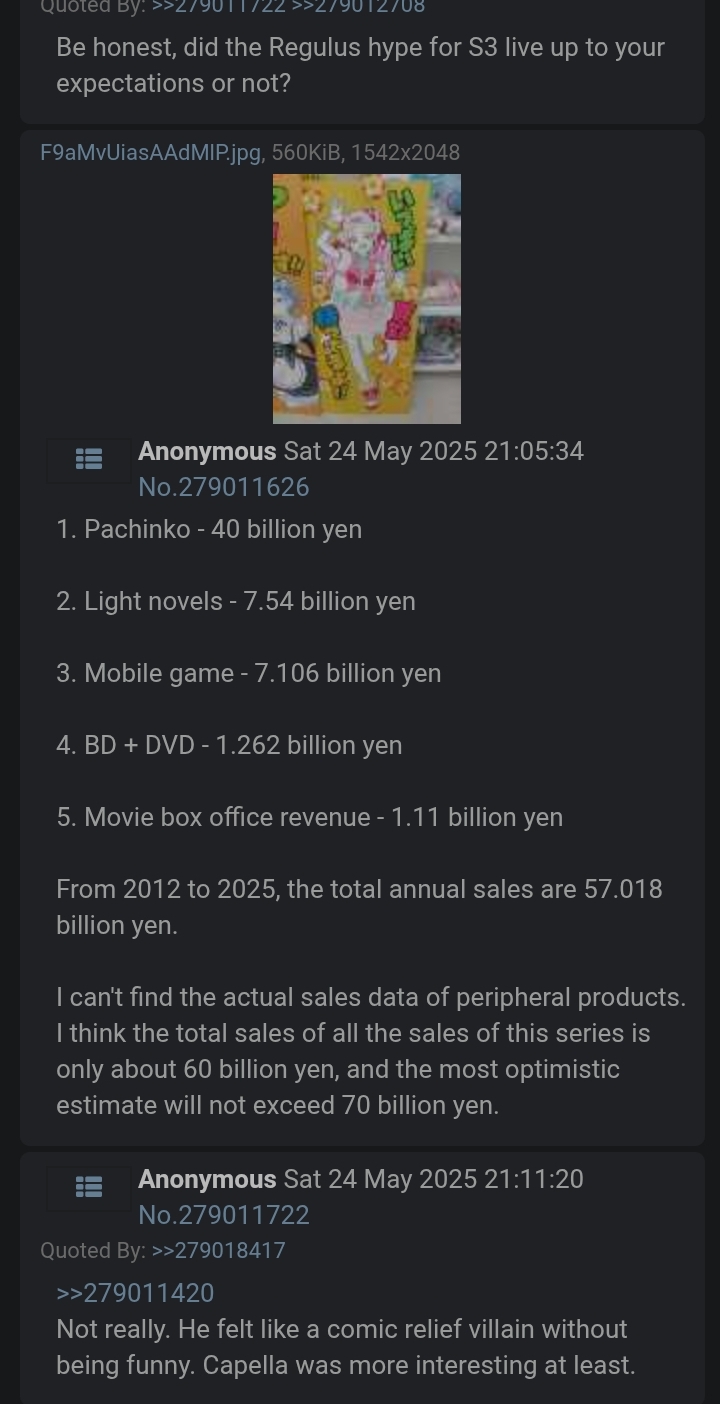Screen dimensions: 720x1404
Task: Open the menu icon for post 21:05:34
Action: [x=89, y=459]
